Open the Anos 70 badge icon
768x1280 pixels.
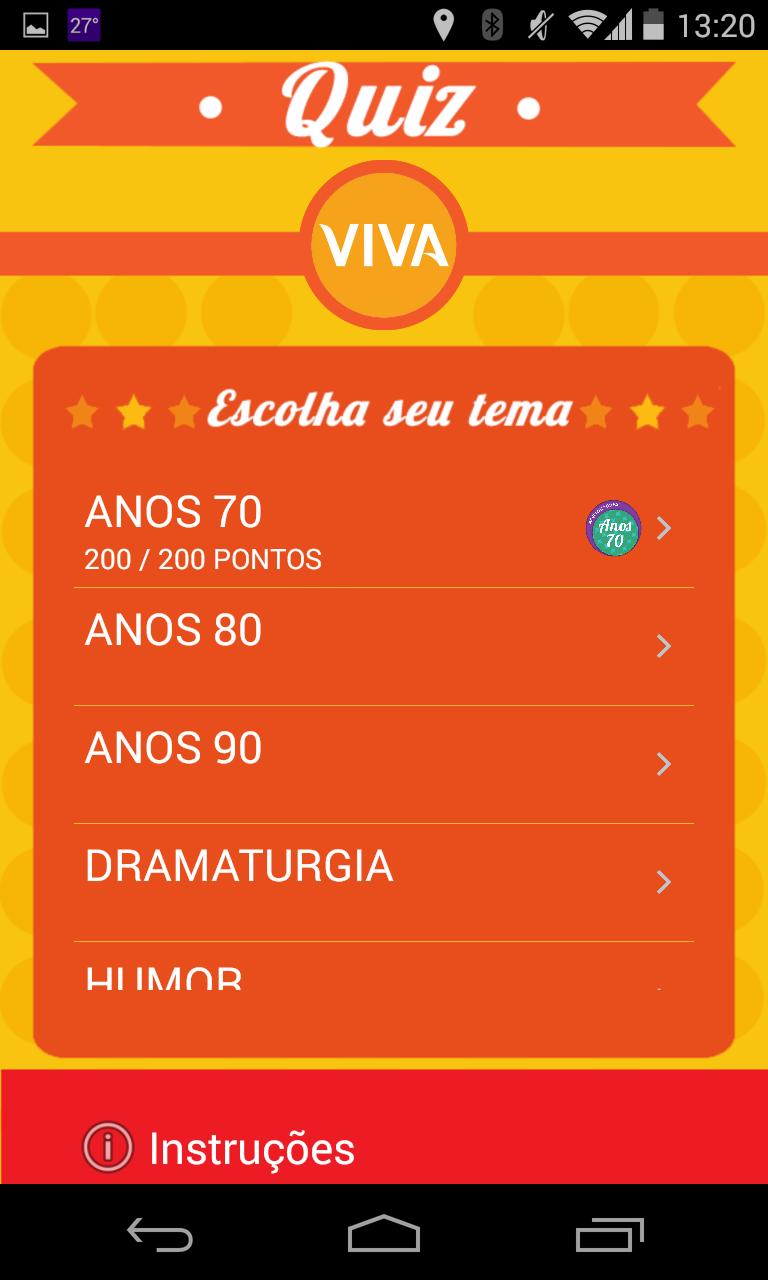612,528
